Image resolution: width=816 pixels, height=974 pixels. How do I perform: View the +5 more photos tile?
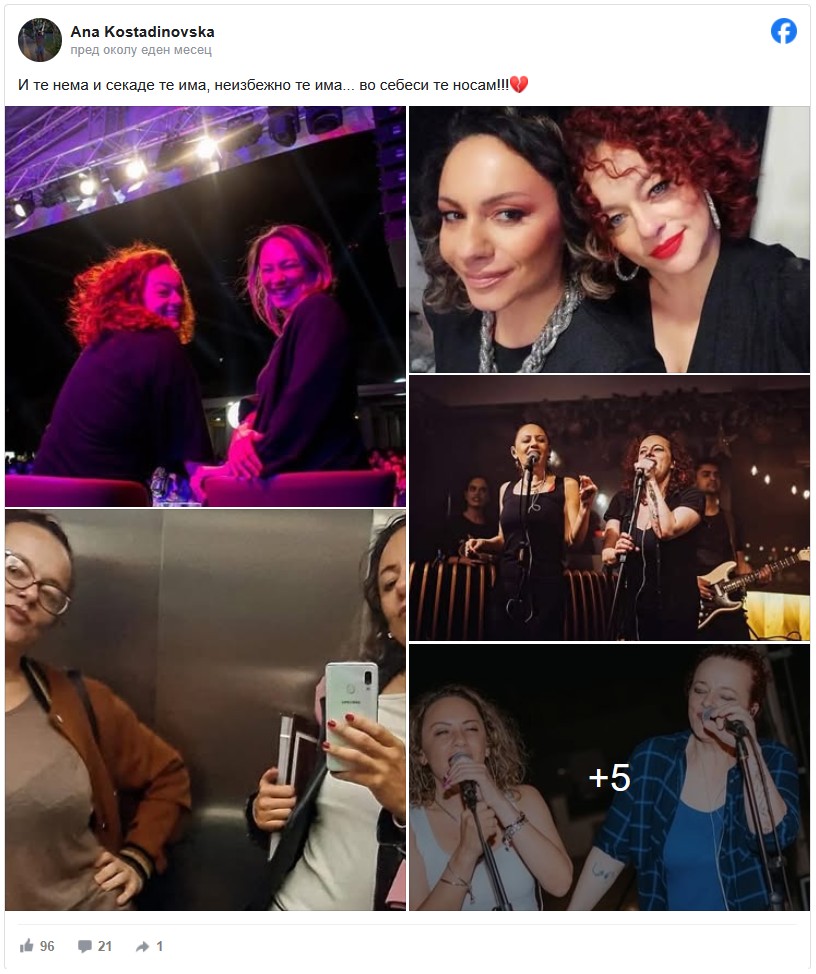coord(609,777)
